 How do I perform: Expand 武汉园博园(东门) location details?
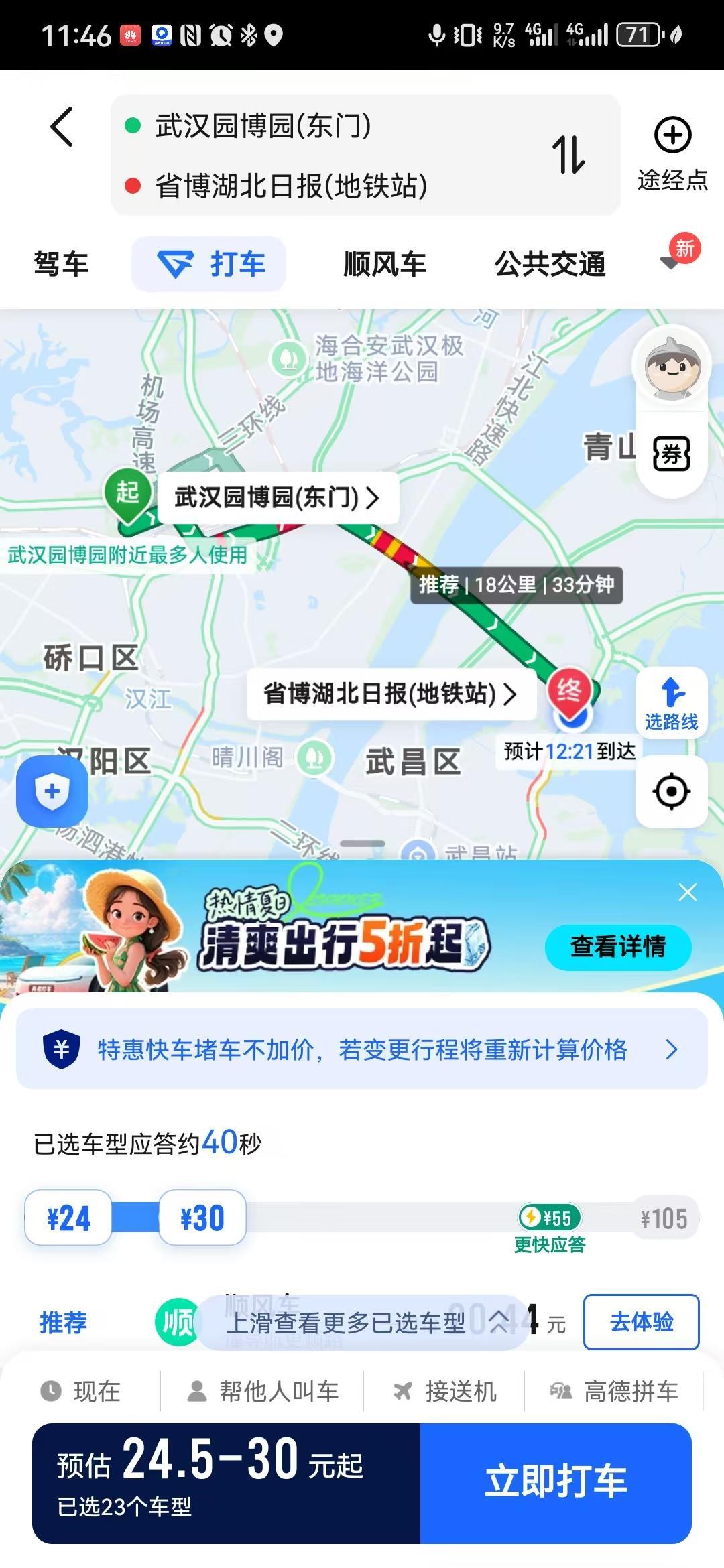tap(277, 499)
